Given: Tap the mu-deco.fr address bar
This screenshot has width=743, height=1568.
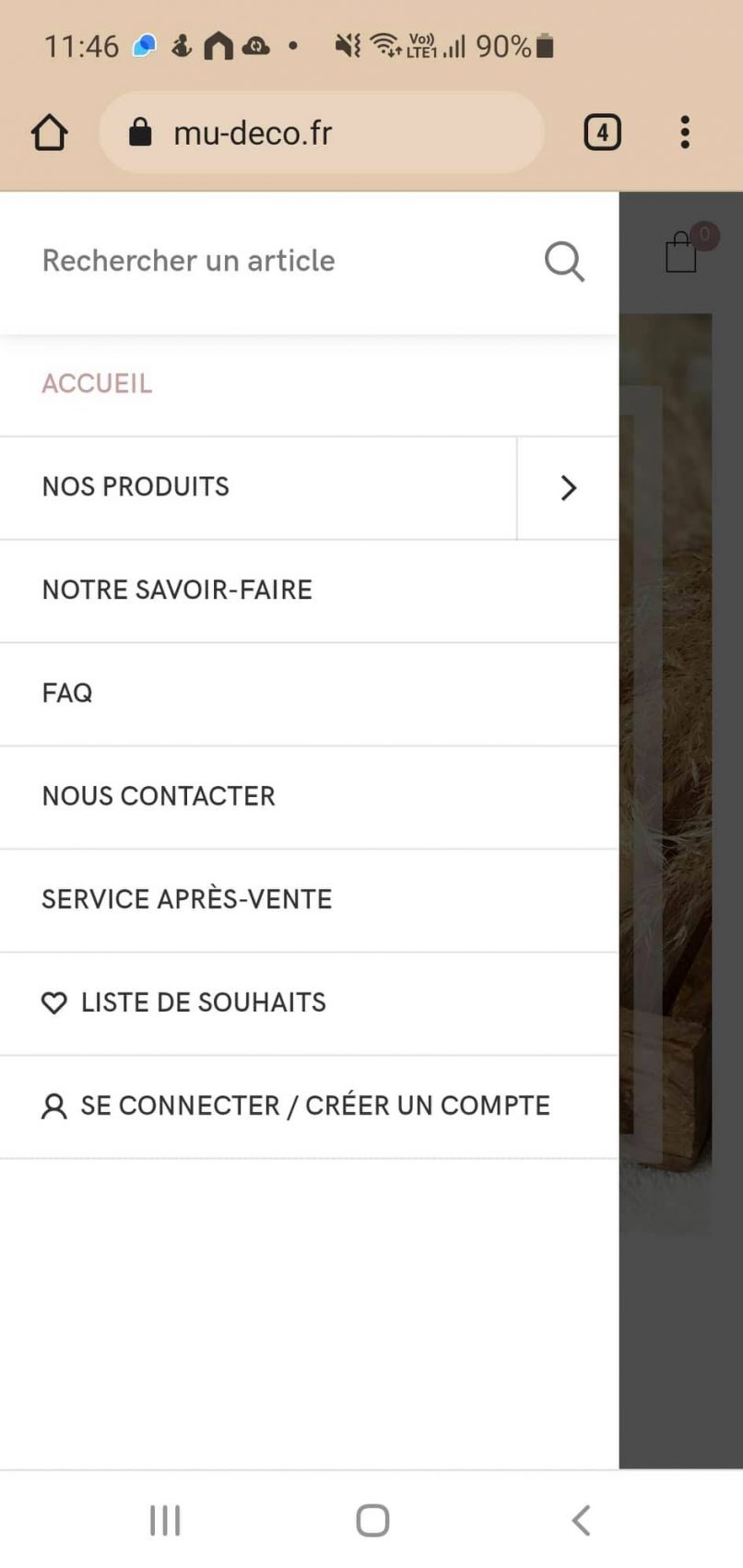Looking at the screenshot, I should click(x=323, y=133).
